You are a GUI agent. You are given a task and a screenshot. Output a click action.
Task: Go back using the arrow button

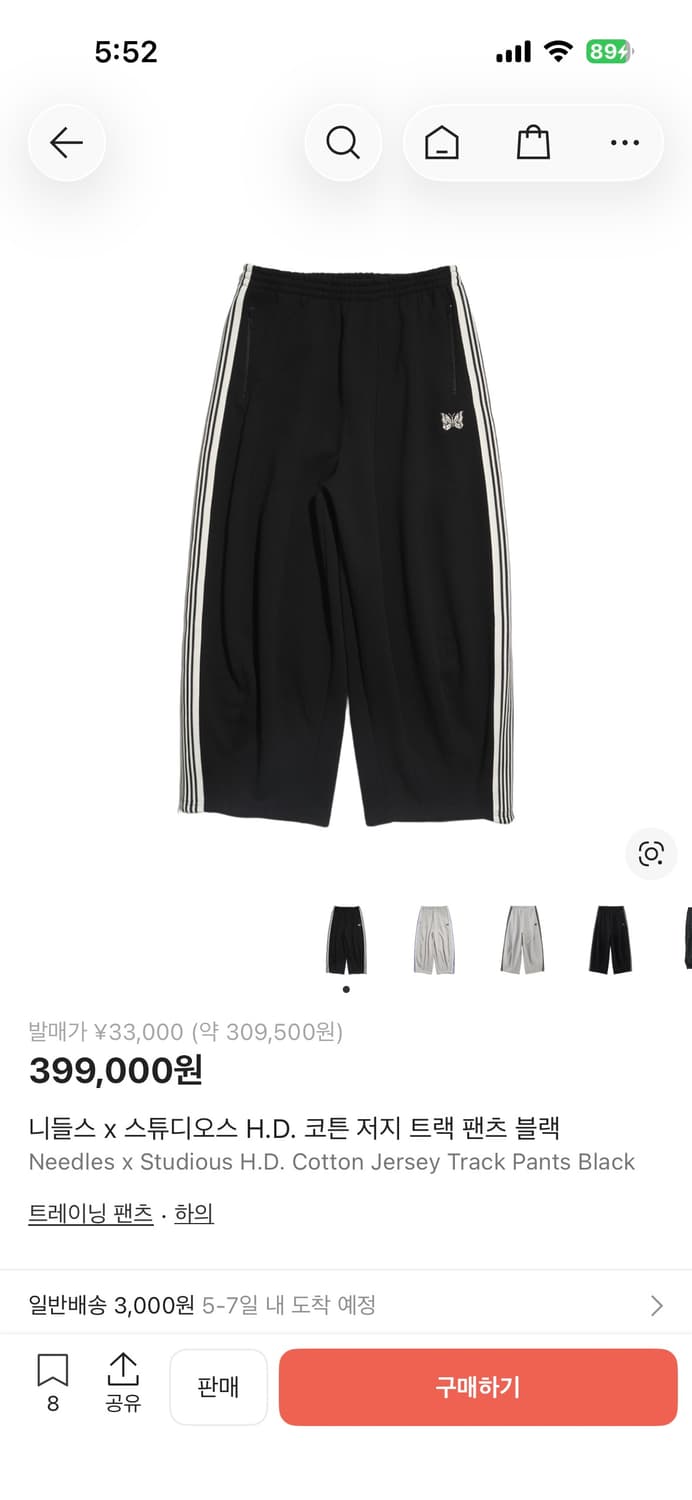click(x=67, y=143)
